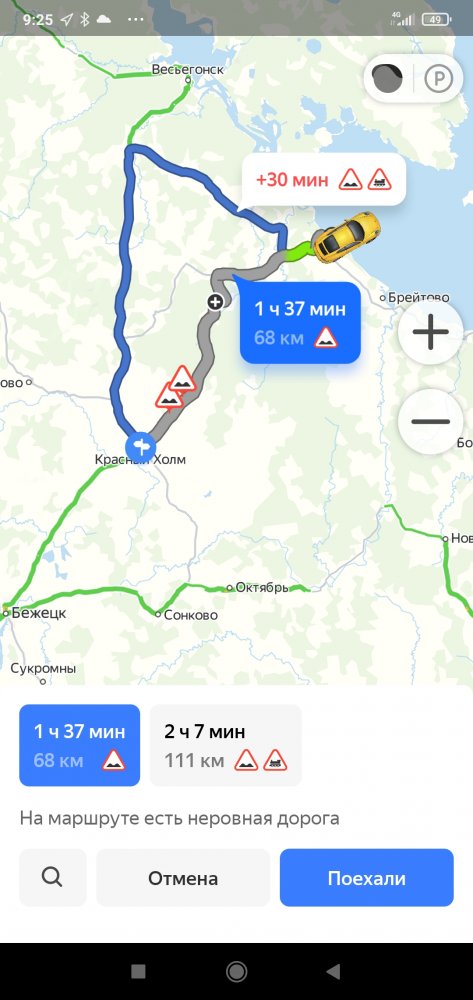Choose the +30 мин alternative route bubble
Screen dimensions: 473x1000
(x=324, y=179)
